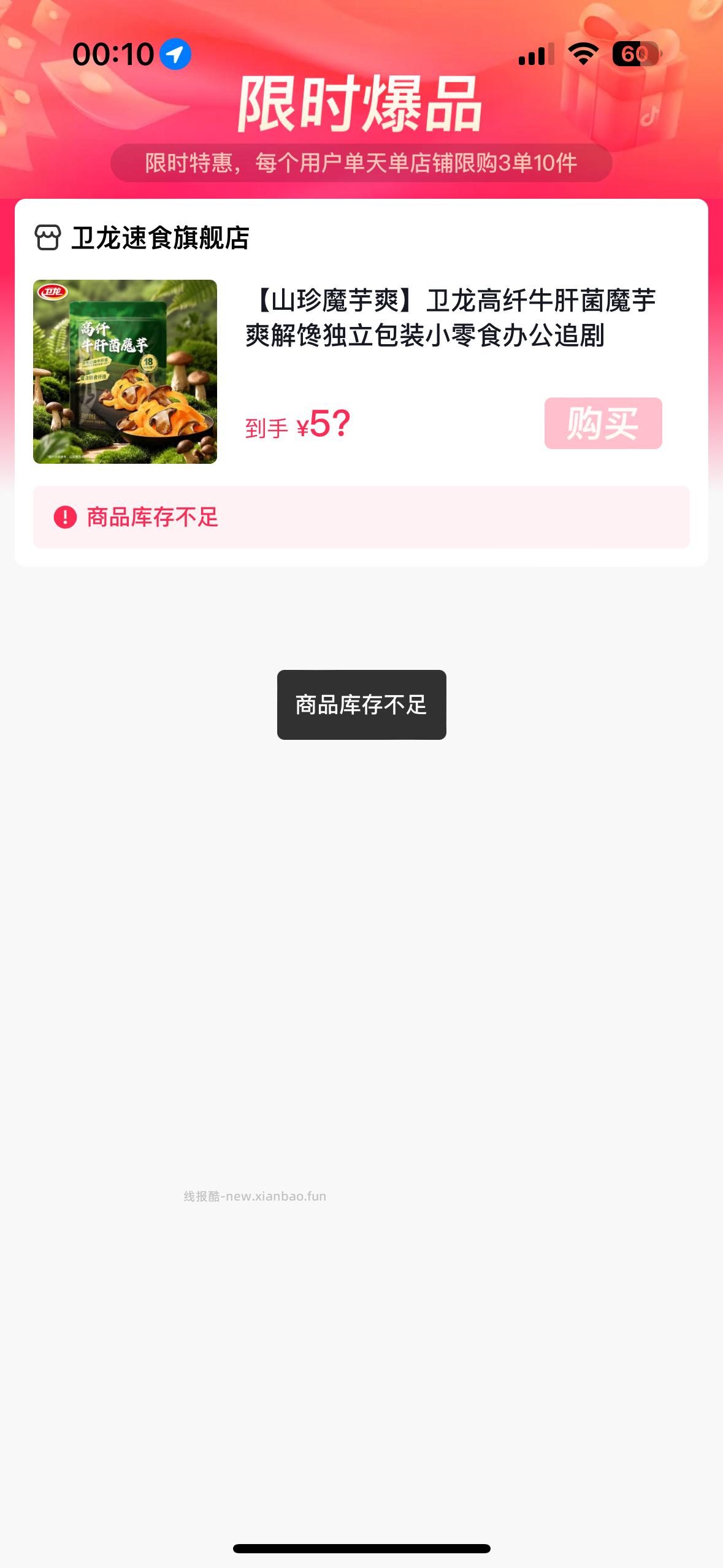
Task: Click the location arrow icon in the status bar
Action: [174, 55]
